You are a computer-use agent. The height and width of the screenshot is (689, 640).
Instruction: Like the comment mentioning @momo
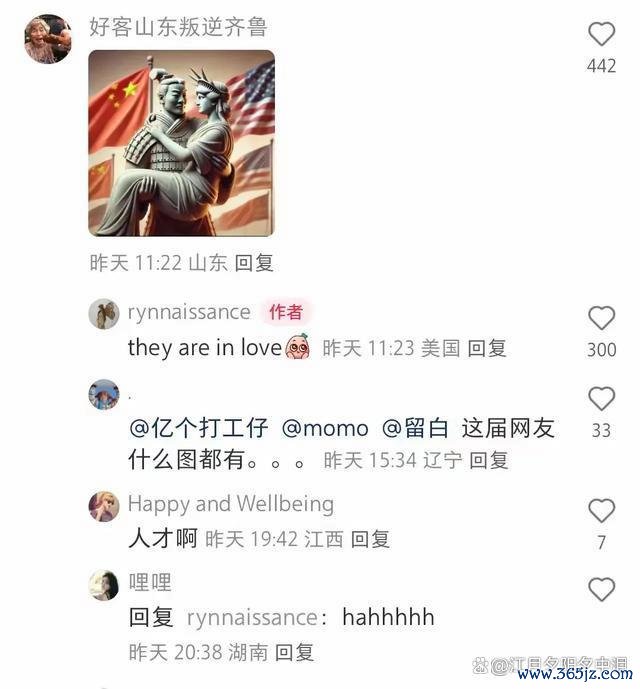[601, 399]
